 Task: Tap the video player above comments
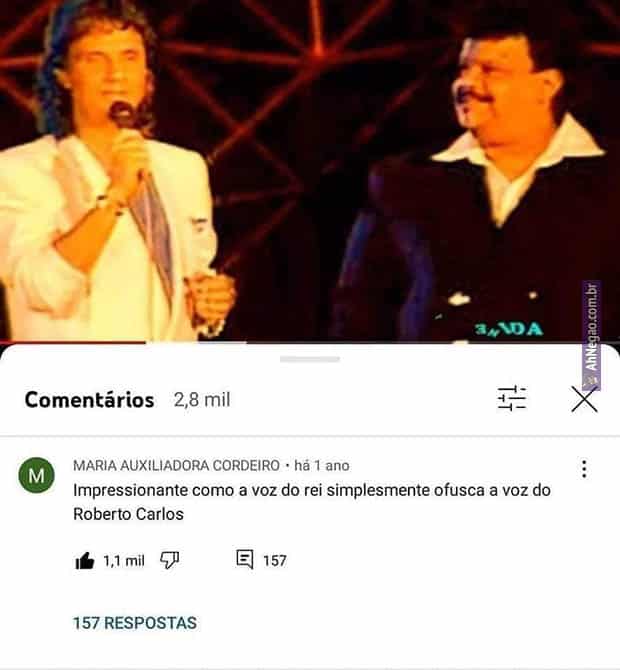pyautogui.click(x=300, y=170)
